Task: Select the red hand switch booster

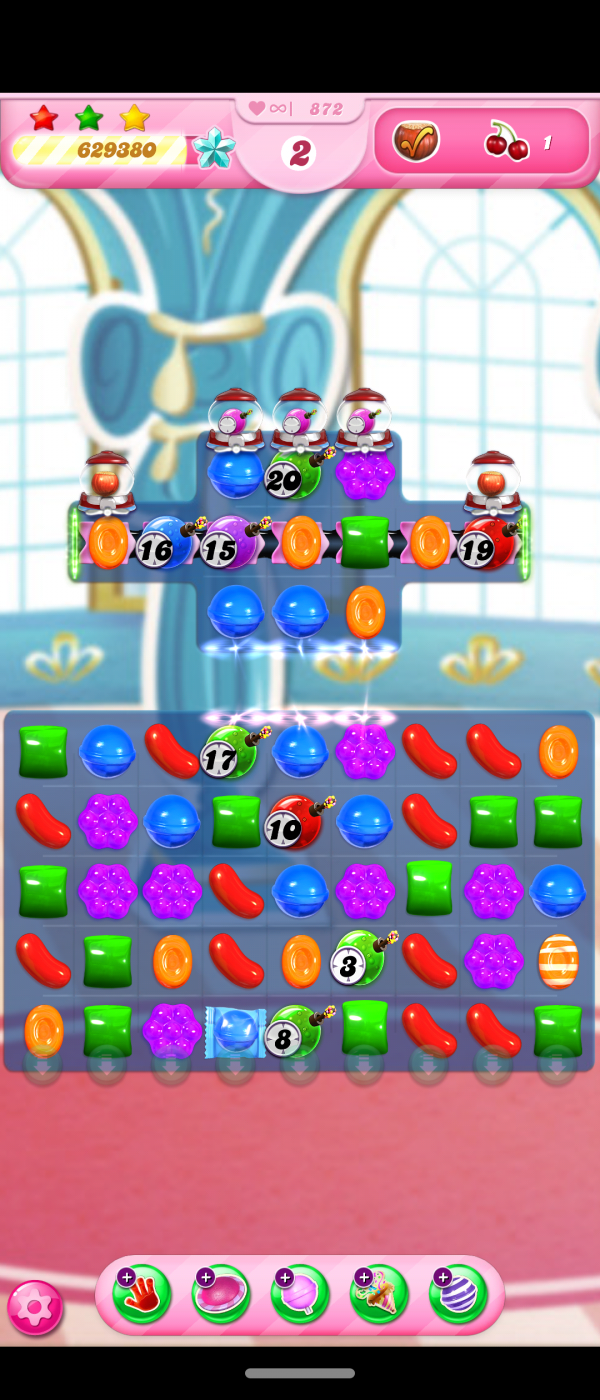Action: [x=142, y=1295]
